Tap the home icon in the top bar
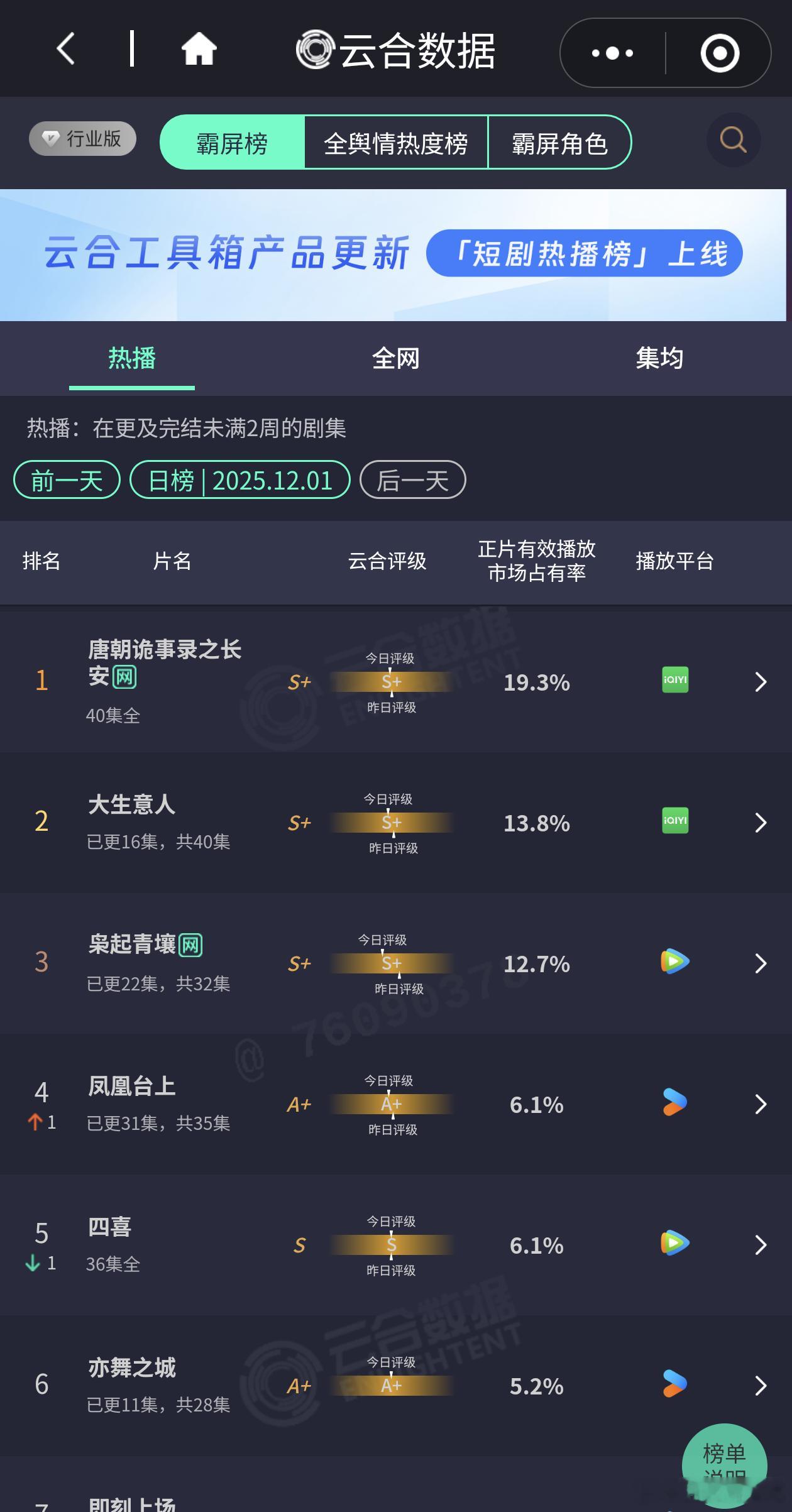 tap(199, 49)
